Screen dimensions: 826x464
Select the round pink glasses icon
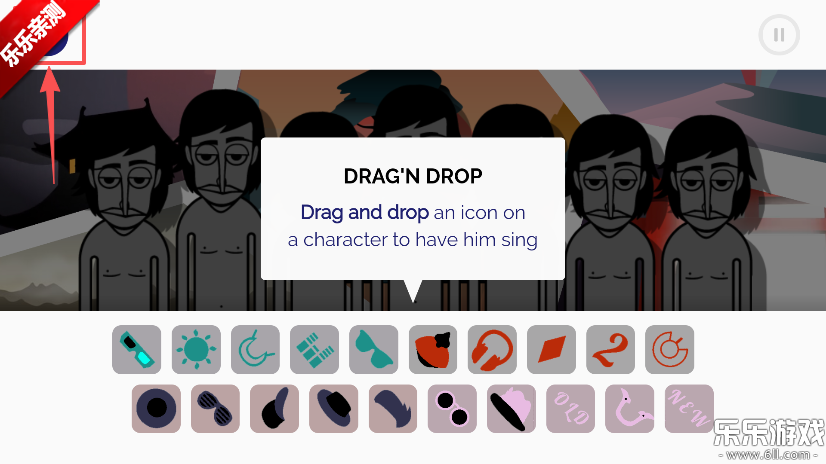coord(452,408)
